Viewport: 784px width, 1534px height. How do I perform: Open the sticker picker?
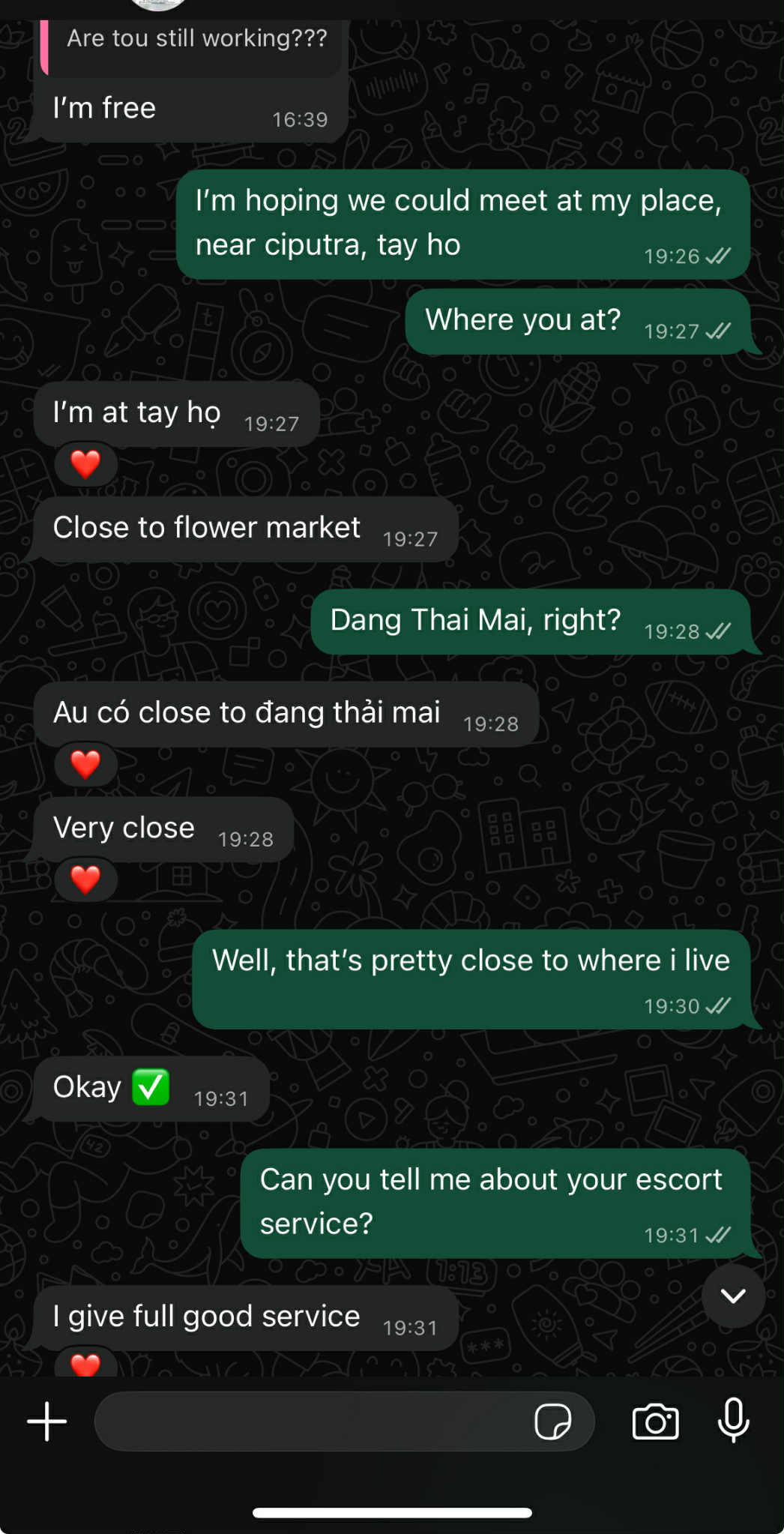point(552,1421)
